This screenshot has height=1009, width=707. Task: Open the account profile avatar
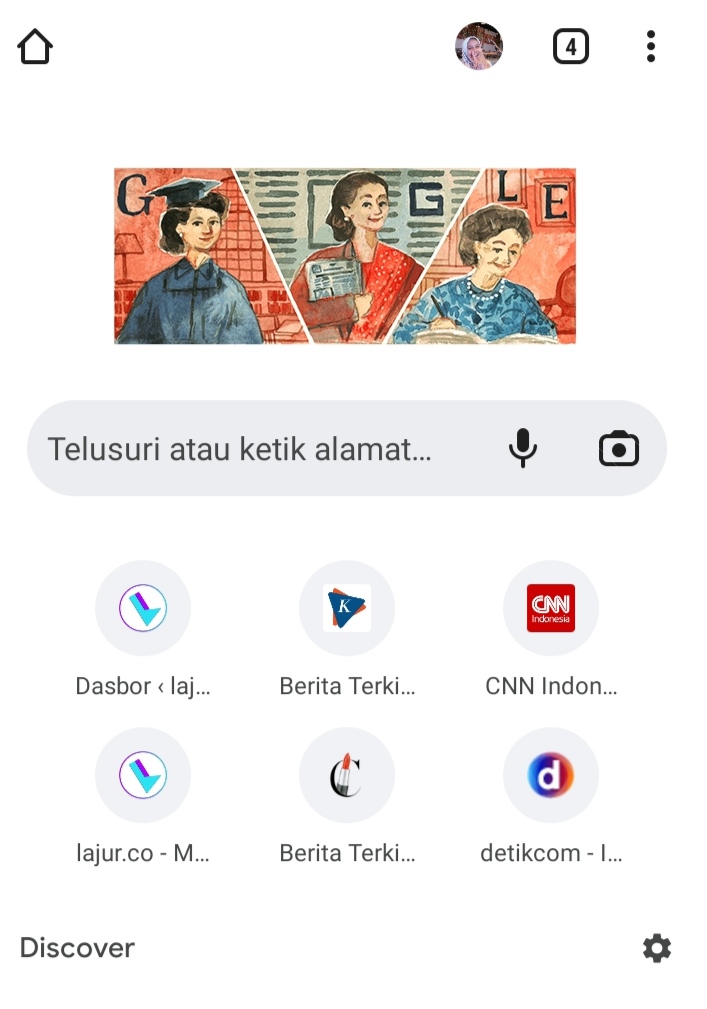479,46
